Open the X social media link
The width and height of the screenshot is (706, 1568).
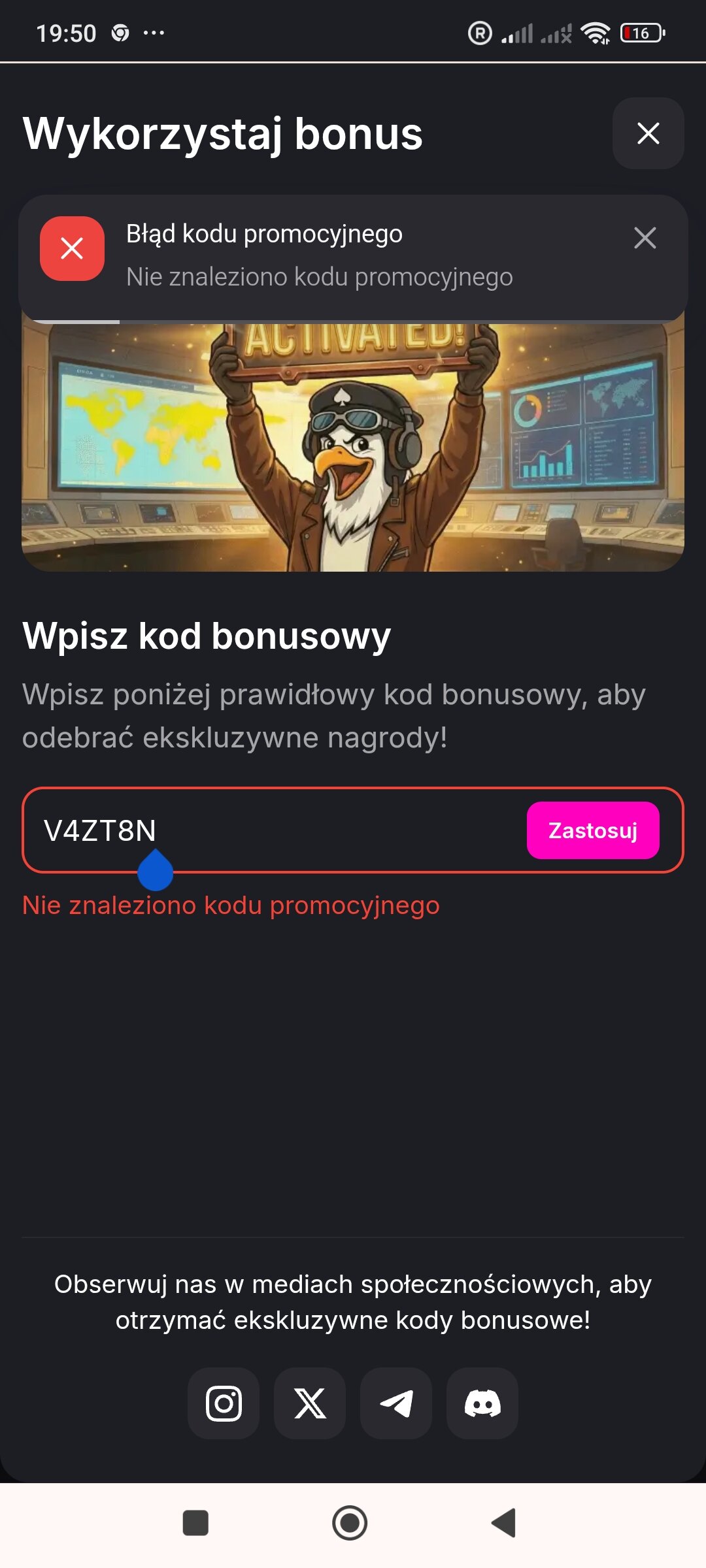click(310, 1403)
